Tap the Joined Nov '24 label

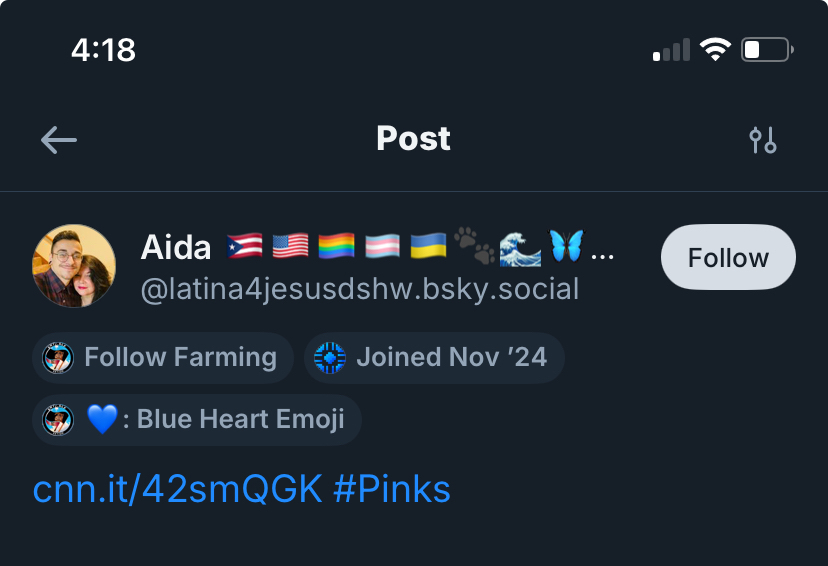pos(434,357)
